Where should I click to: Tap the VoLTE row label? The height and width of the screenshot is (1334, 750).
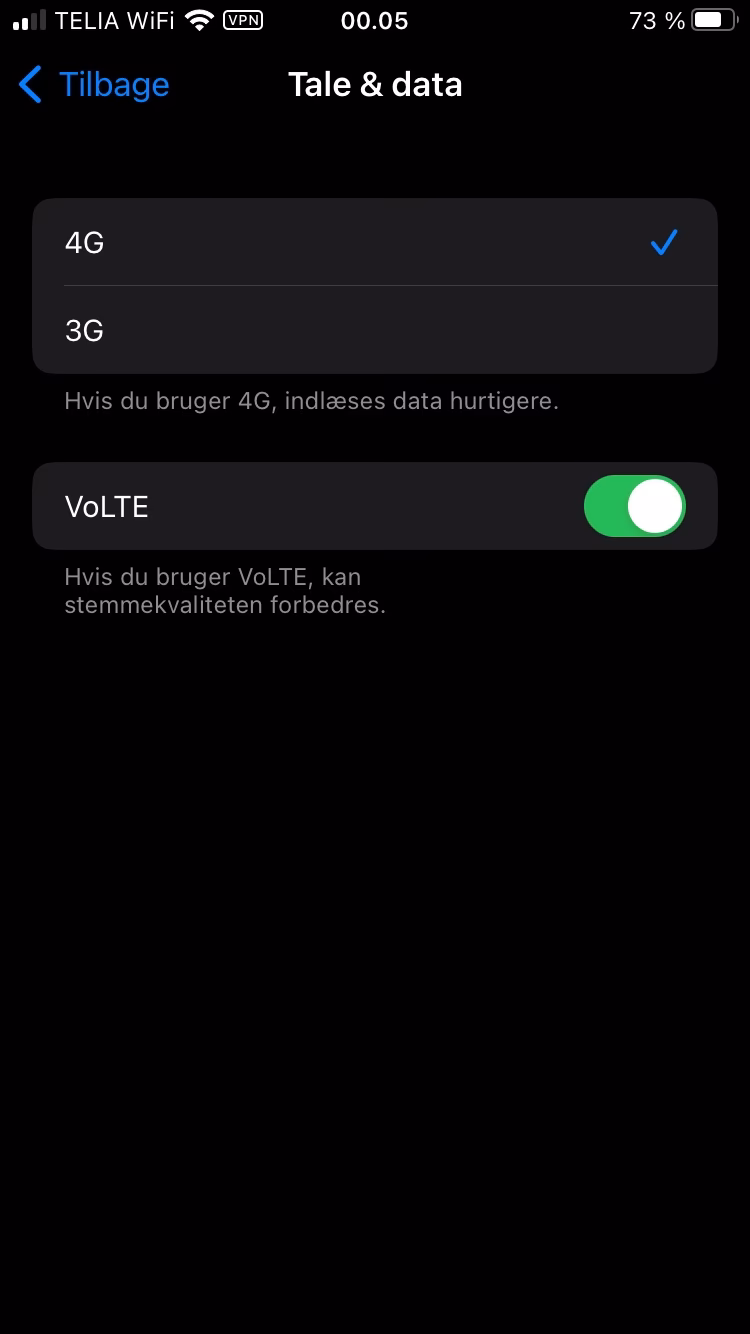106,505
